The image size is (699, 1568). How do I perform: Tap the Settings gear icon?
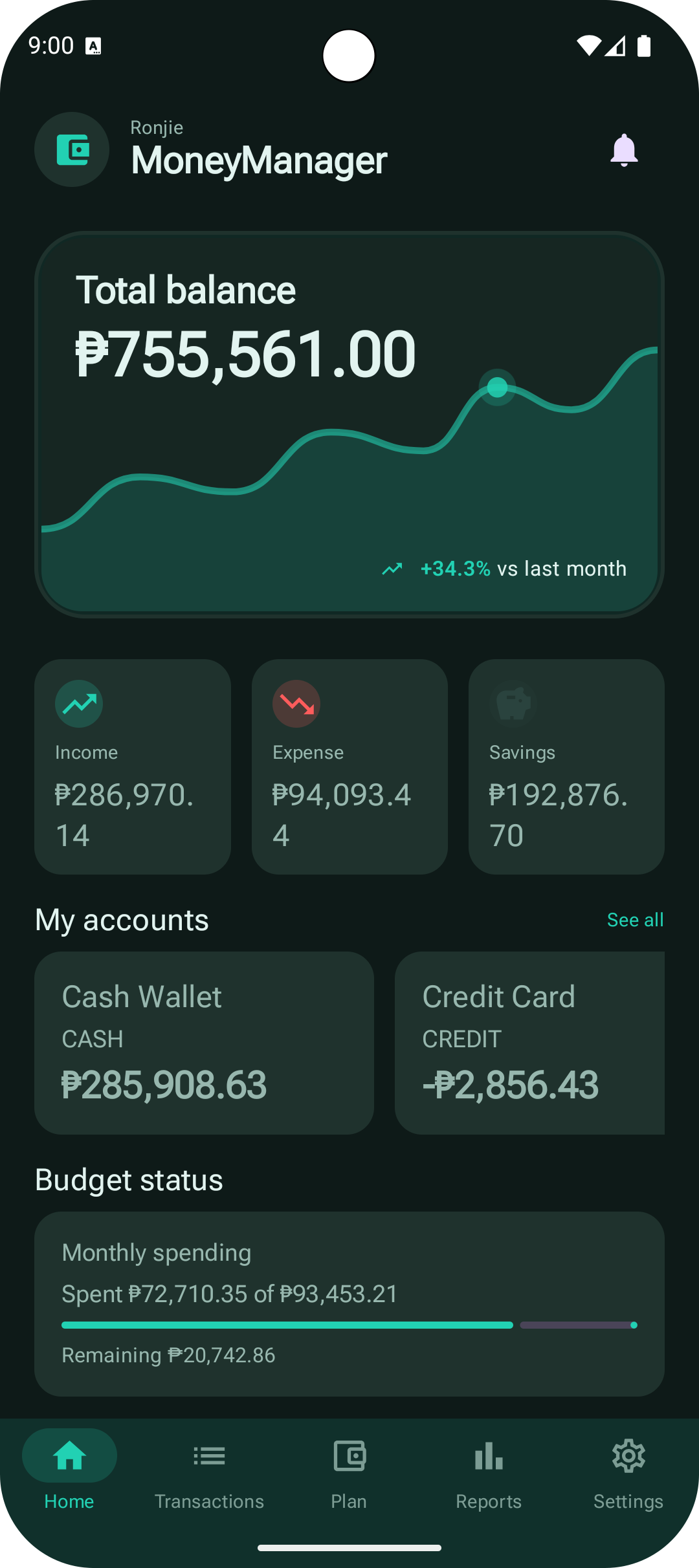(628, 1455)
